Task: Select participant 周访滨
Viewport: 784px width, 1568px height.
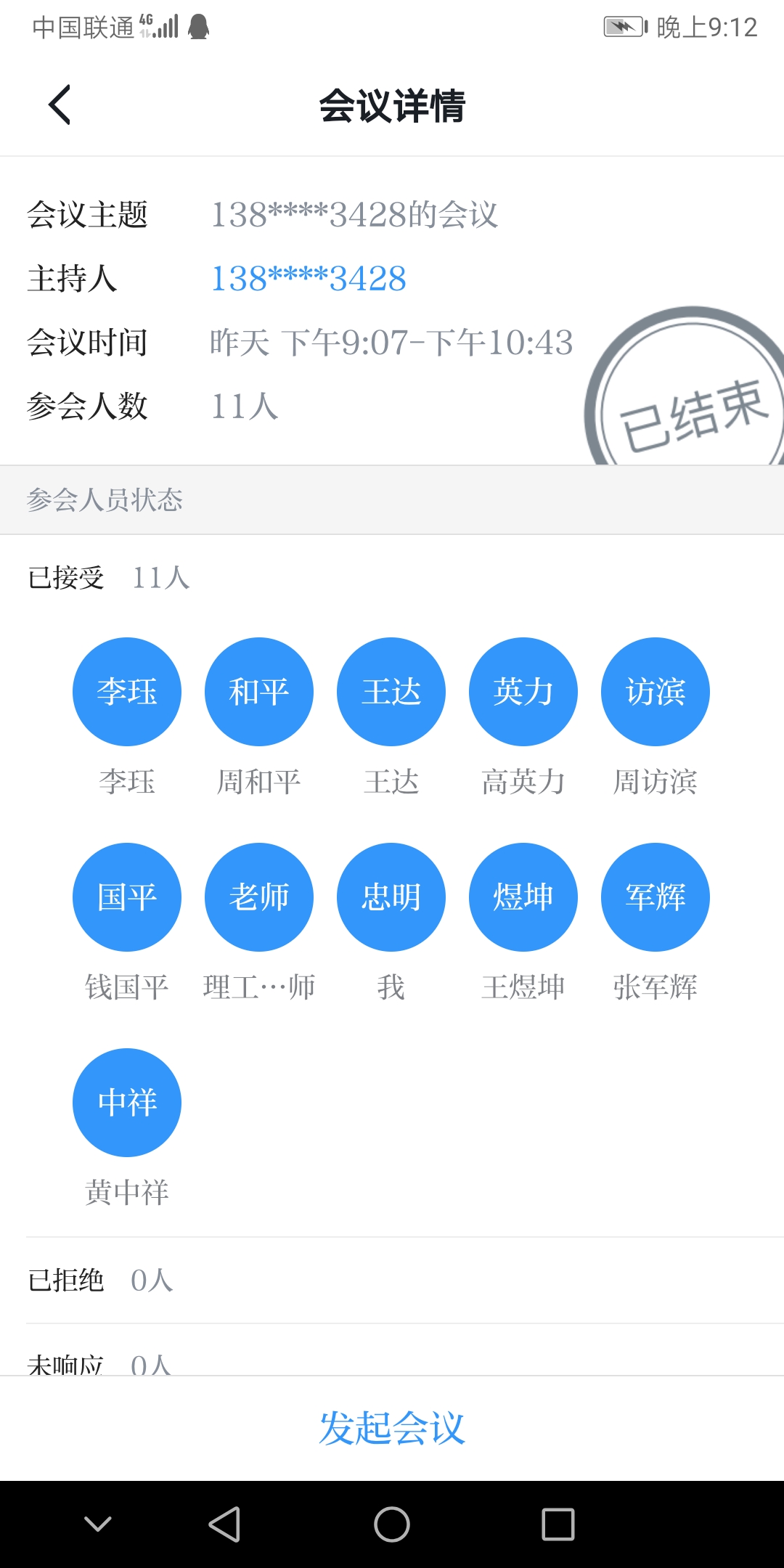Action: click(656, 692)
